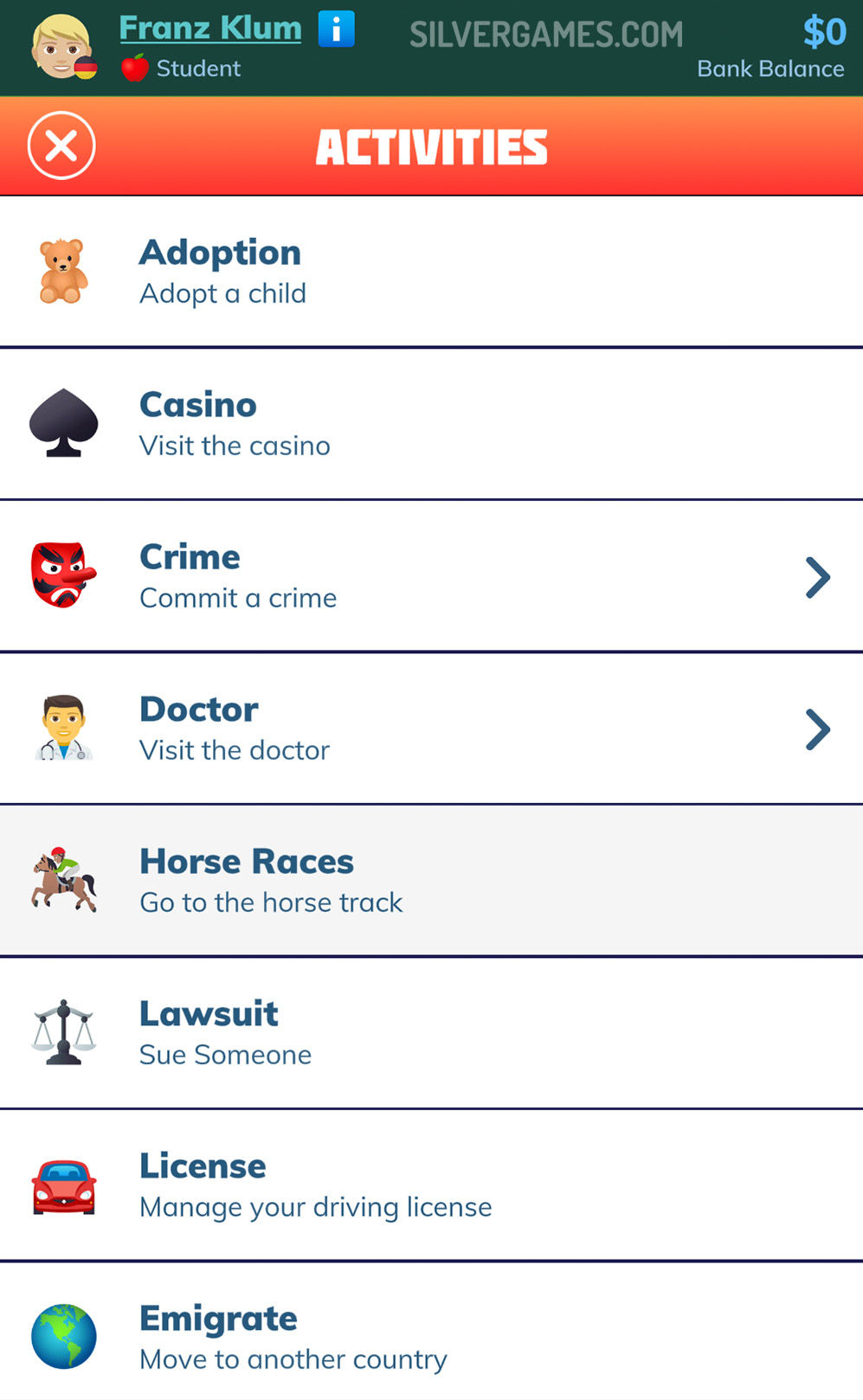The image size is (863, 1400).
Task: Open the blue info icon by the name
Action: [x=337, y=29]
